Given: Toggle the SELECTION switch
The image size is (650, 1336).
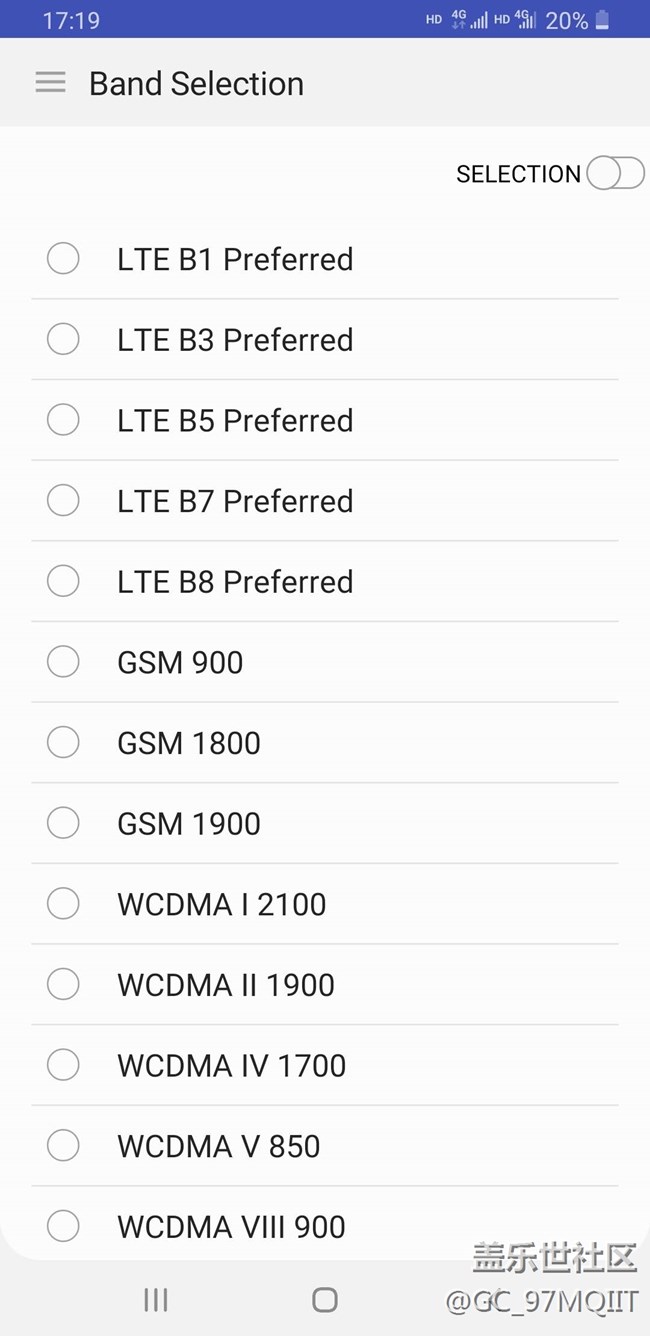Looking at the screenshot, I should click(x=615, y=173).
